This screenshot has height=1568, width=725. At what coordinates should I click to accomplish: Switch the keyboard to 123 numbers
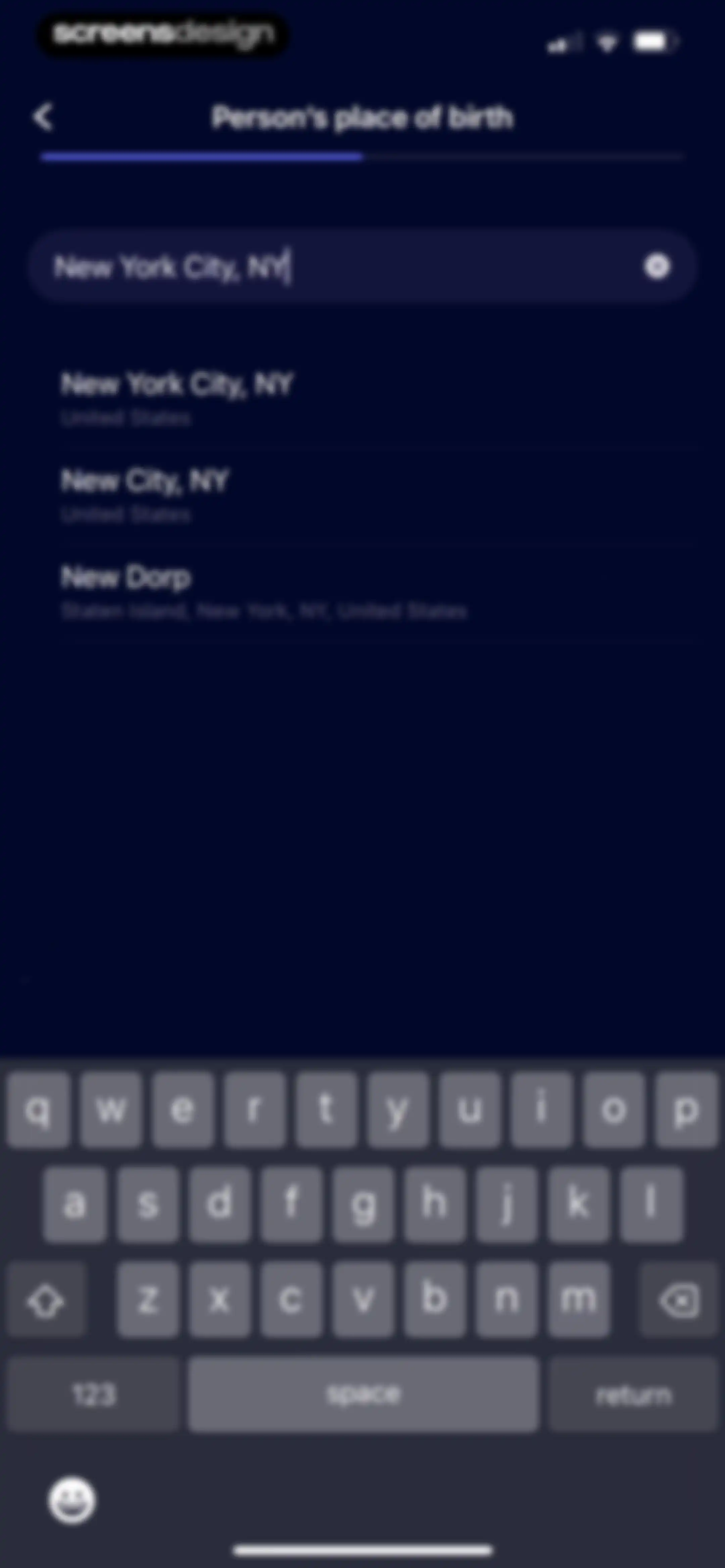(93, 1394)
